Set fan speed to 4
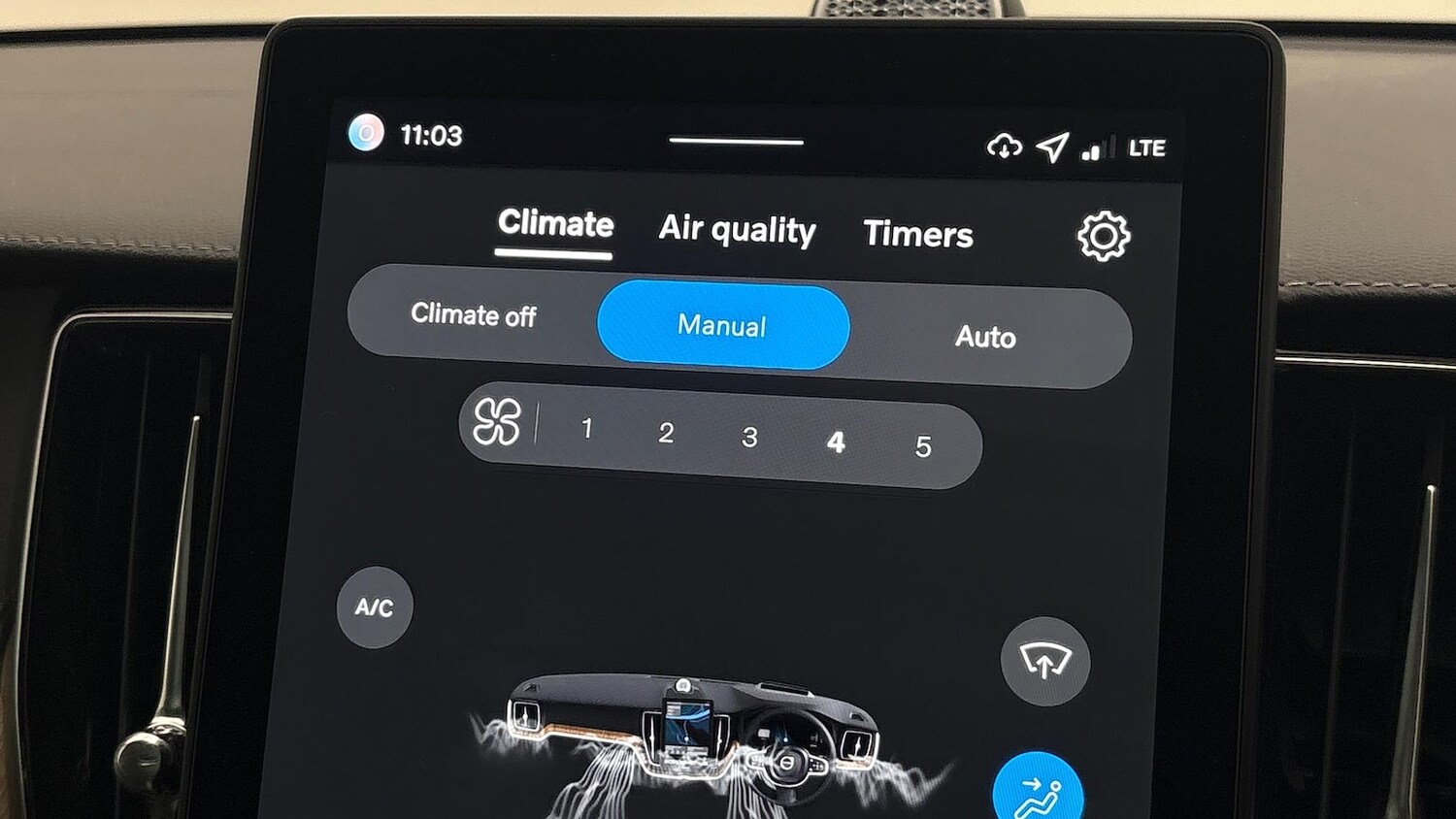Screen dimensions: 1456x819 [836, 442]
